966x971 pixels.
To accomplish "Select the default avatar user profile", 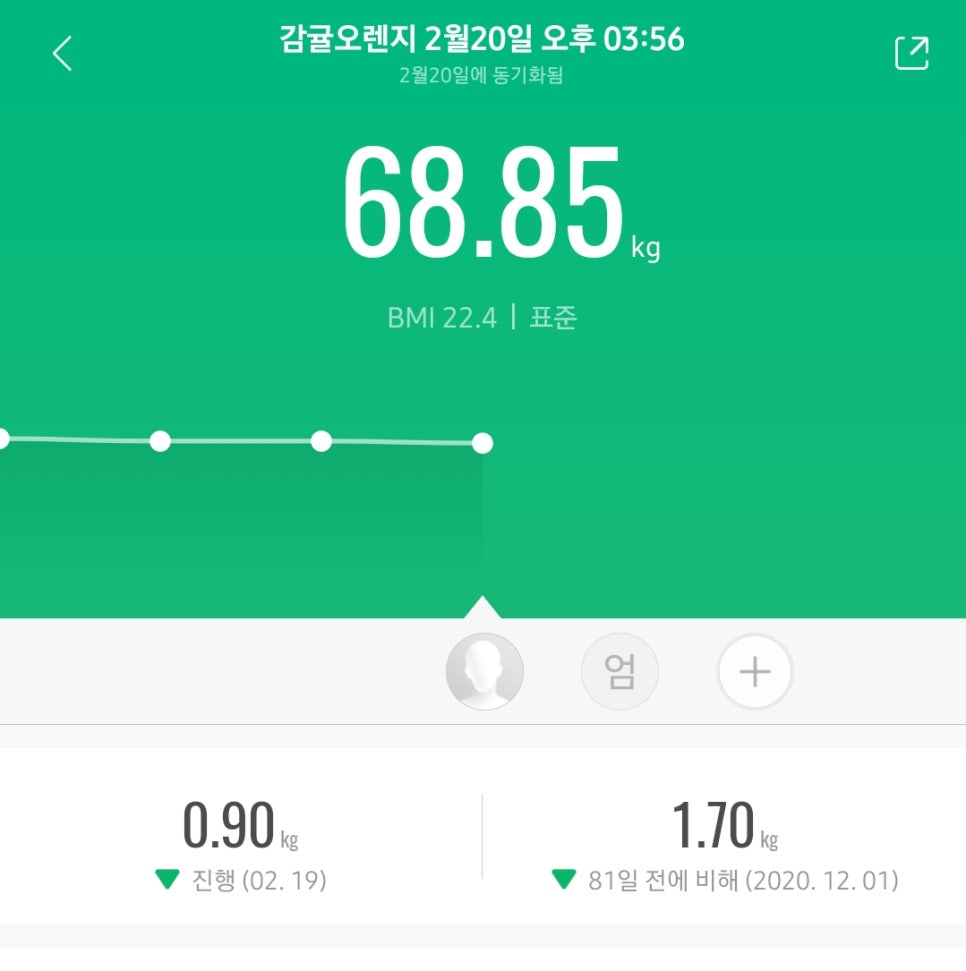I will tap(484, 671).
